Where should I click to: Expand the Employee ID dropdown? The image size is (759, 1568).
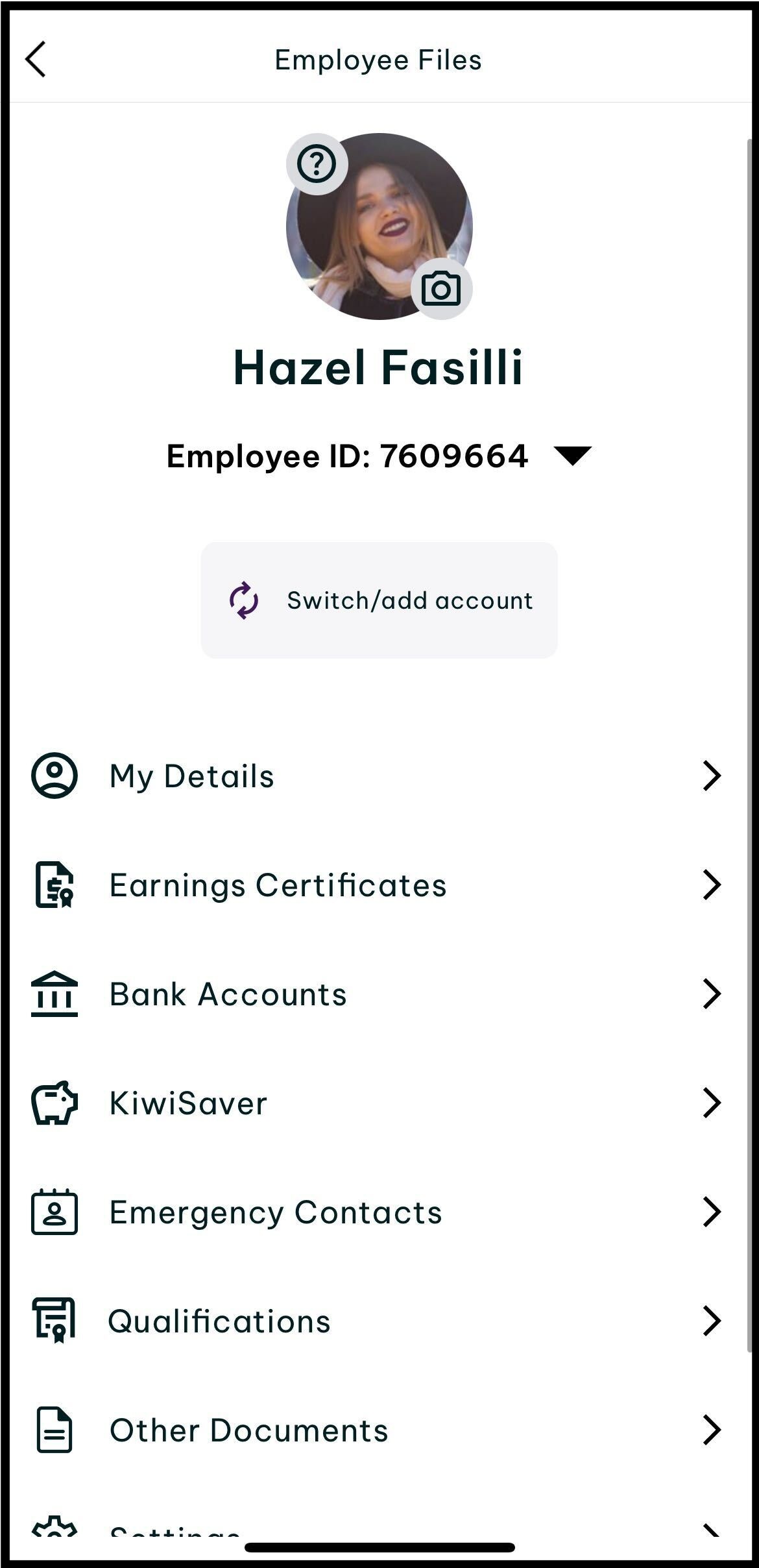tap(572, 456)
